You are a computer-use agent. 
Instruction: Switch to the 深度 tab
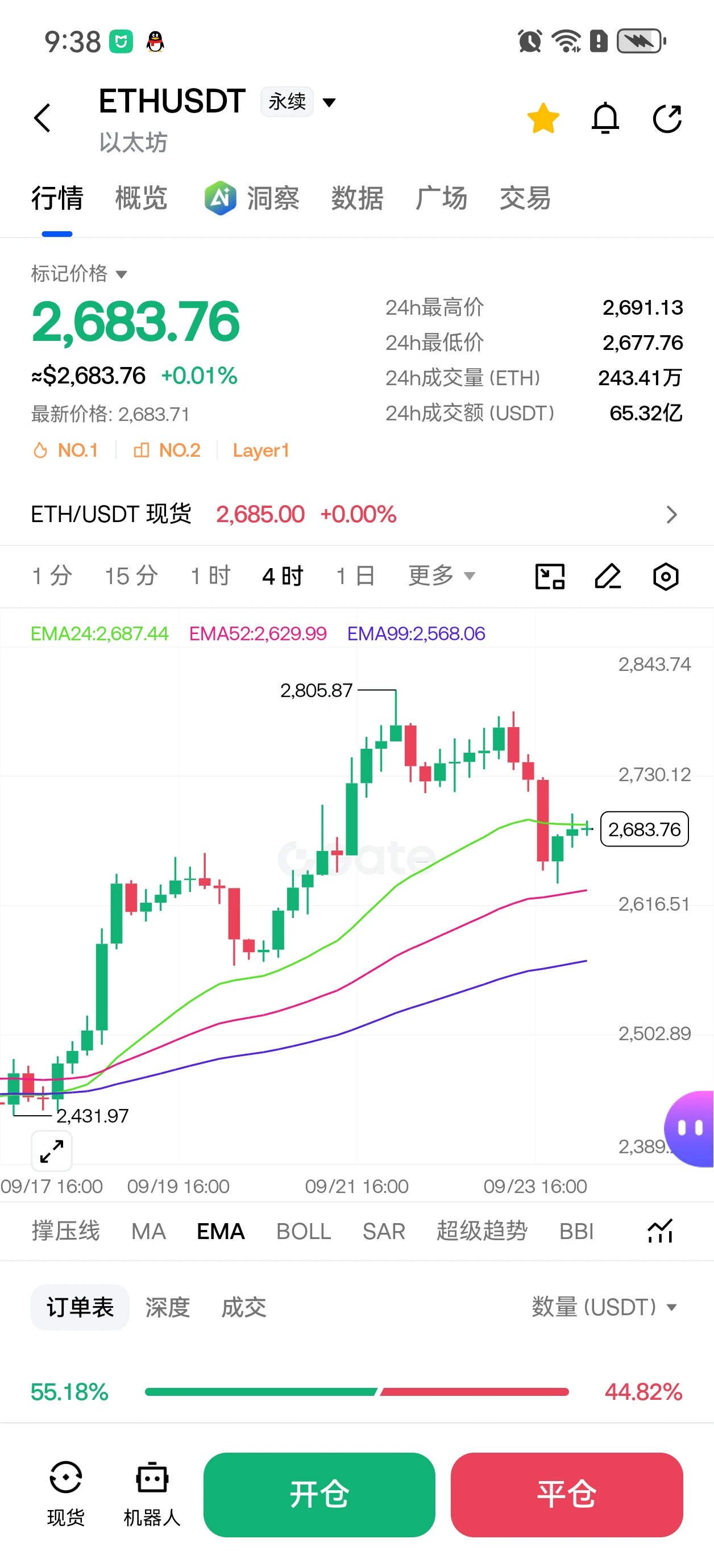point(168,1307)
